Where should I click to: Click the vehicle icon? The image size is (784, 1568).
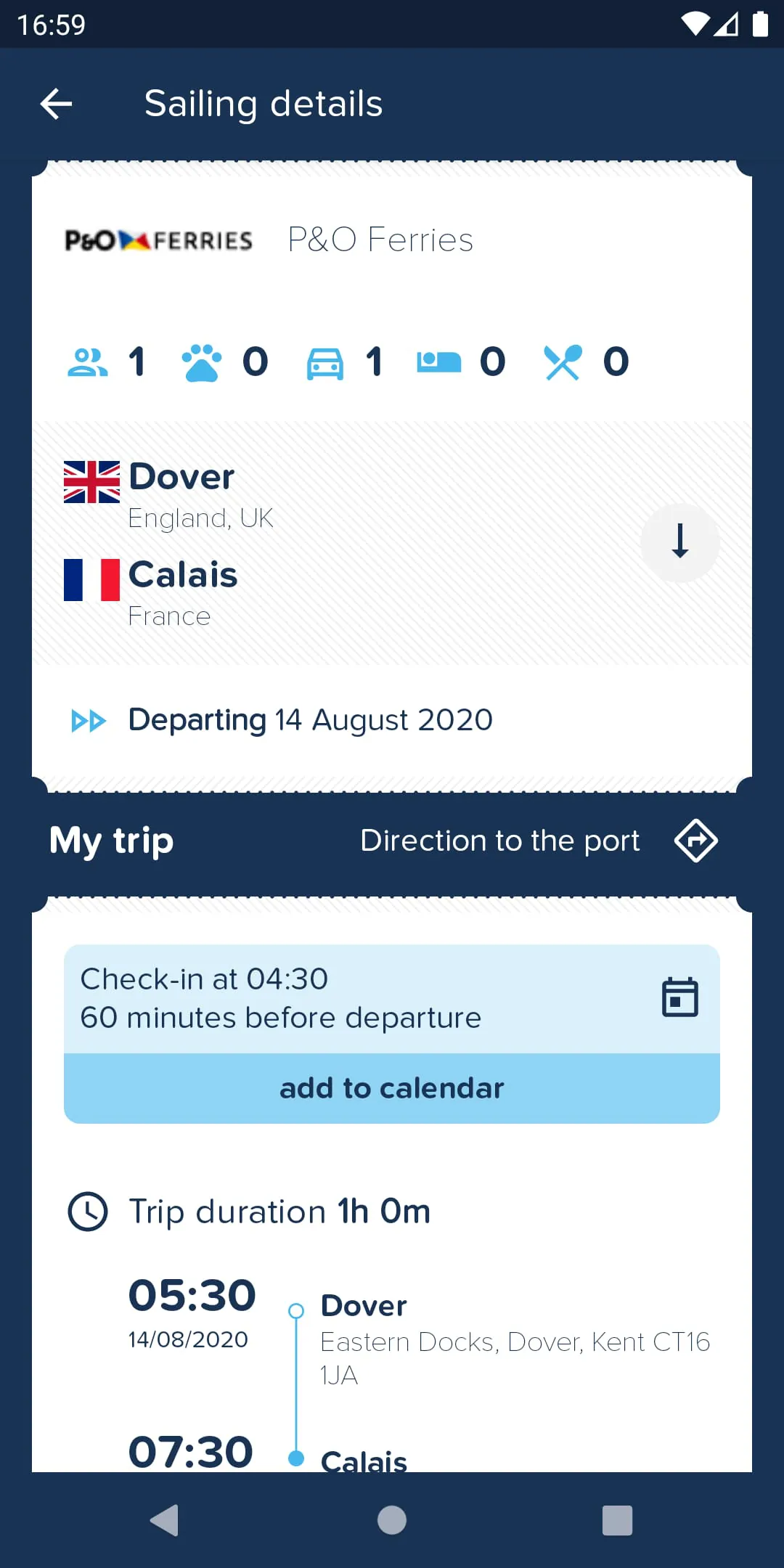tap(326, 363)
